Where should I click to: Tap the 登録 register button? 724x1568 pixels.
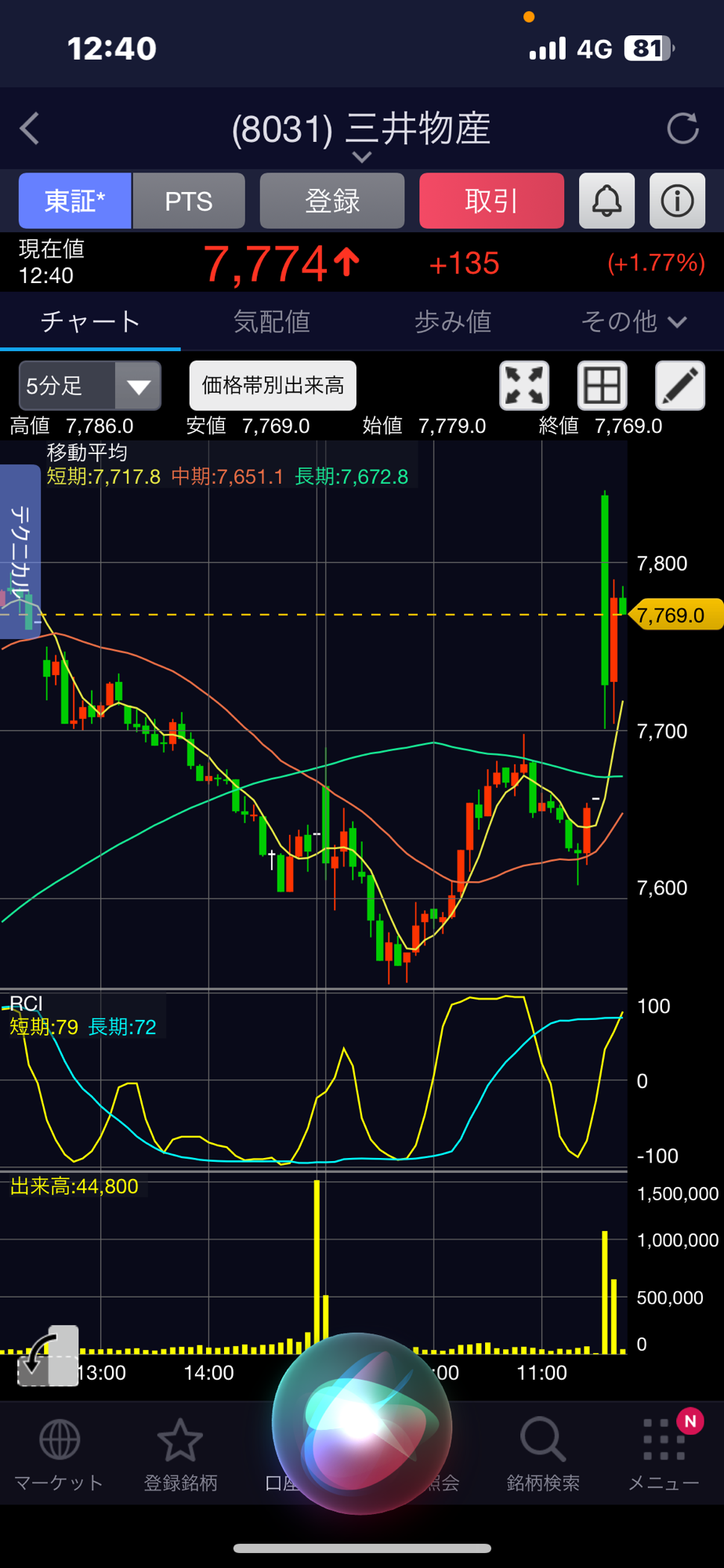(332, 201)
